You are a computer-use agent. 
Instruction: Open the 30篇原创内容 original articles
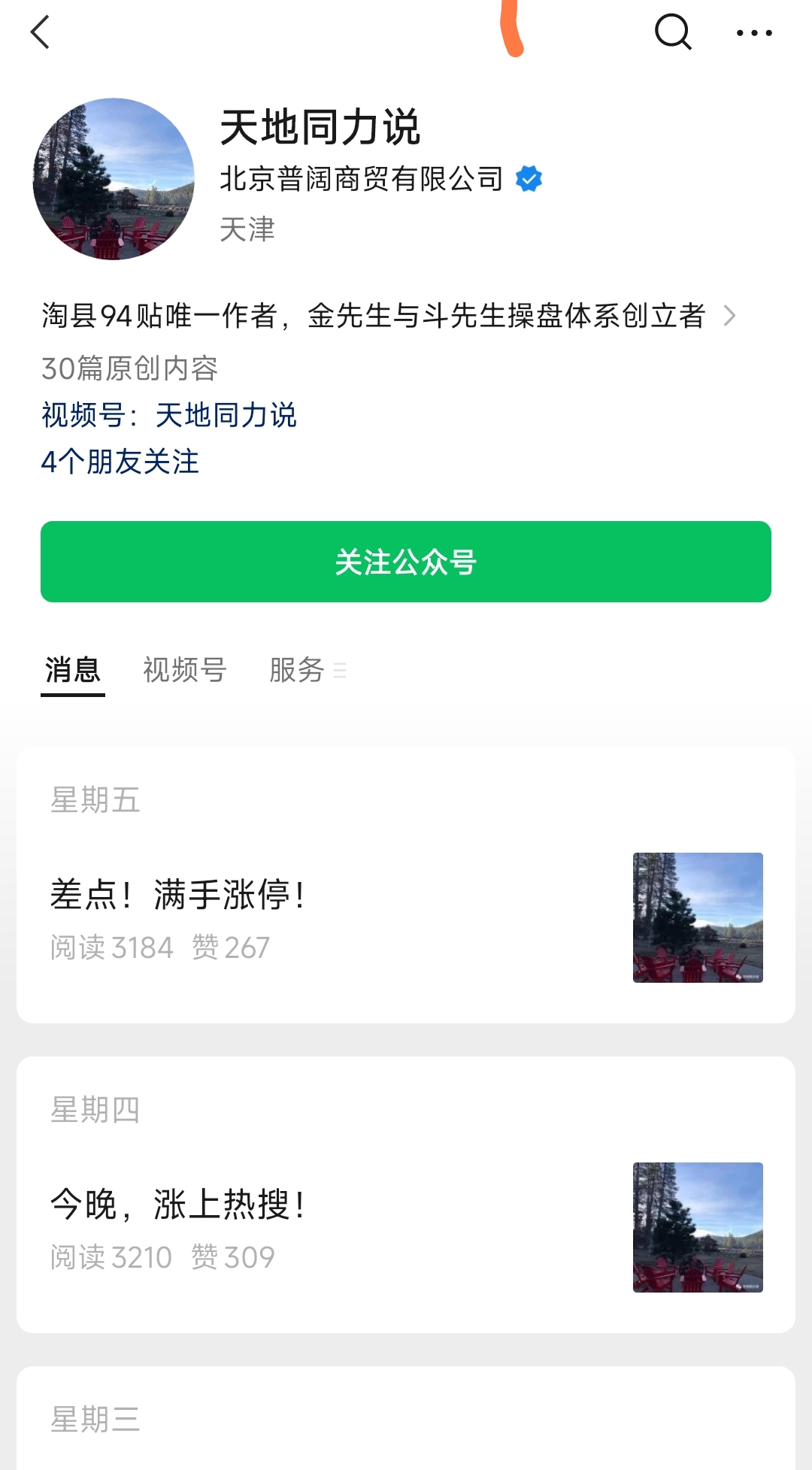coord(129,368)
